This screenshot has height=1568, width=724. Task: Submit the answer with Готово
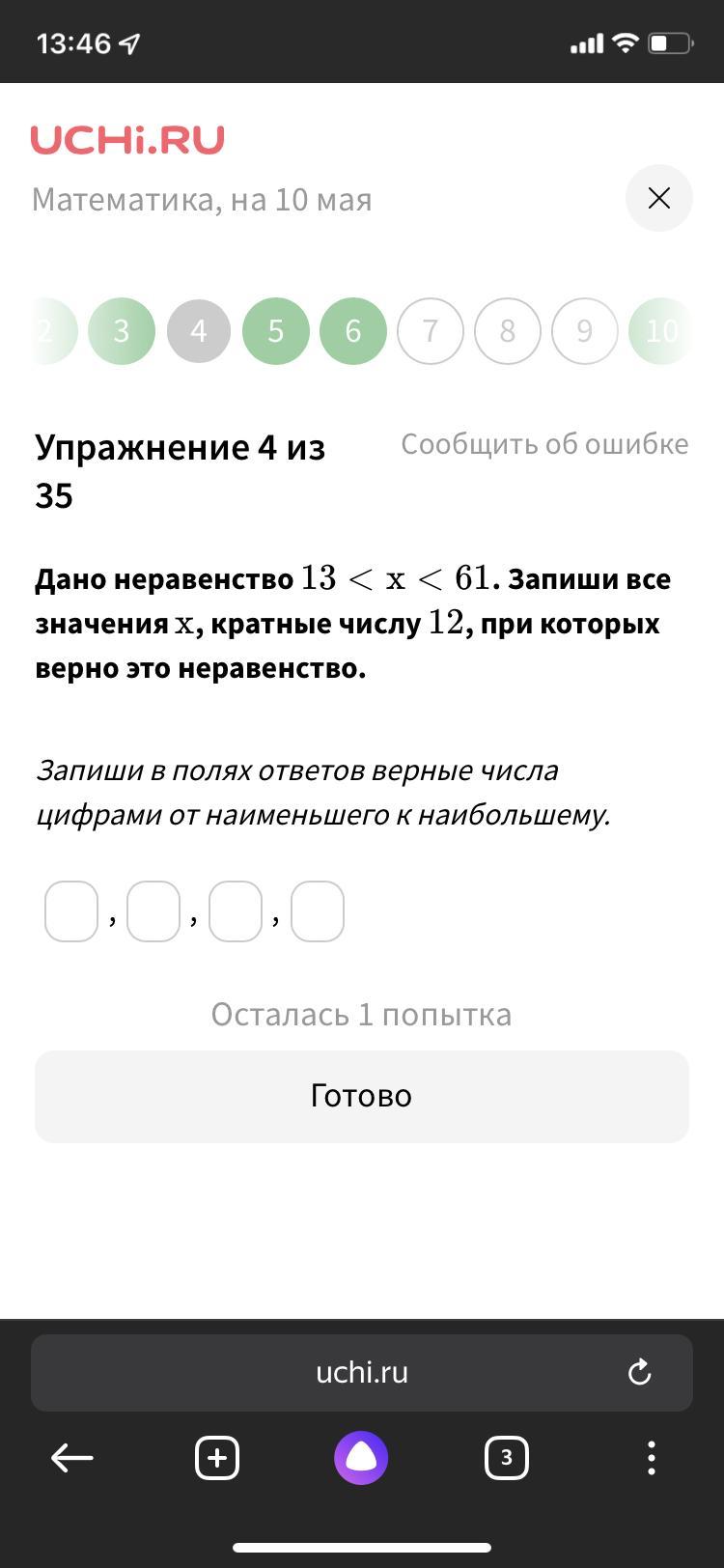point(362,1096)
